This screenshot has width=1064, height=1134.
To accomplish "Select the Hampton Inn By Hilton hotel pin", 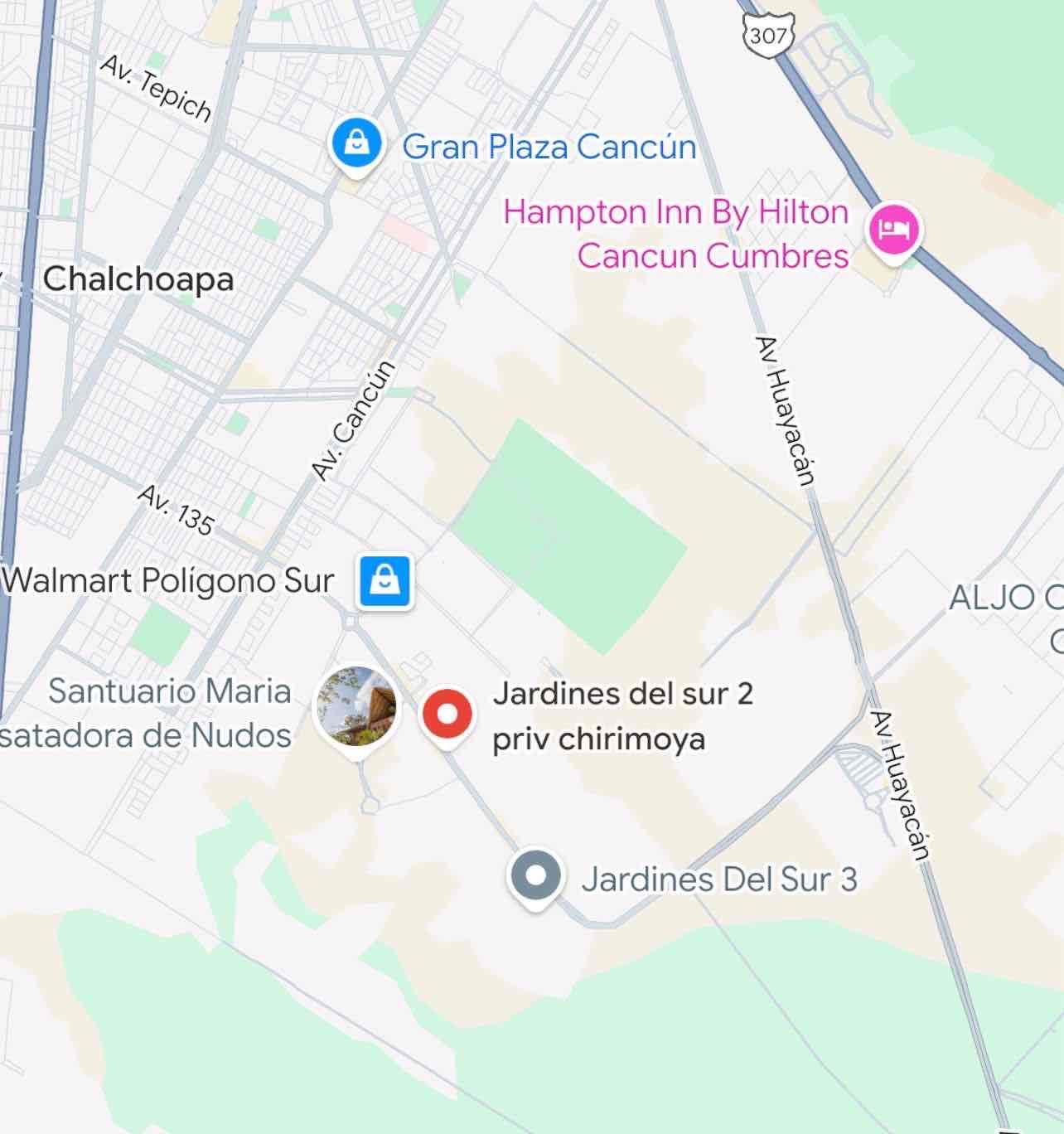I will 893,230.
